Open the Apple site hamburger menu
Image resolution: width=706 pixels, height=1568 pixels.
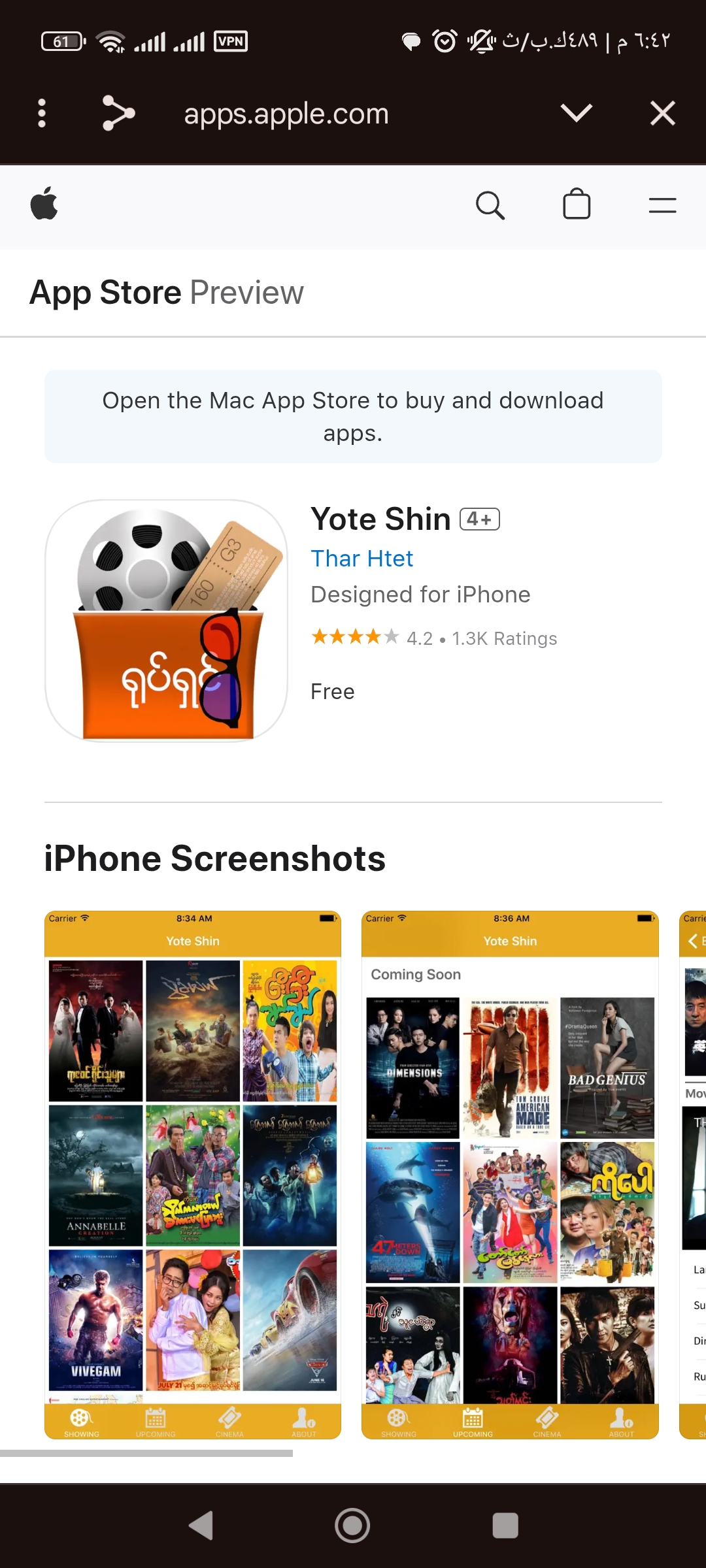(x=662, y=205)
